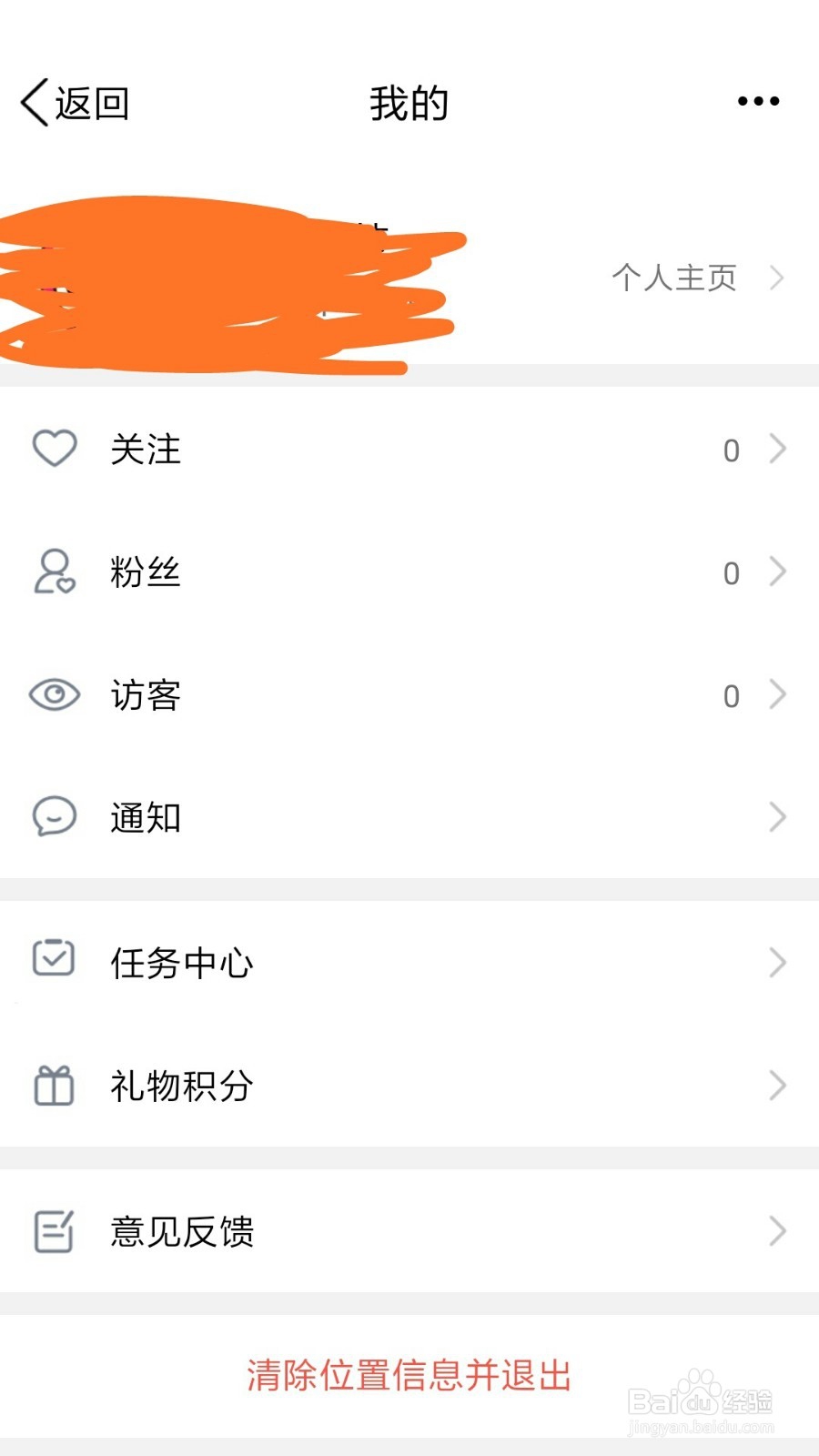The width and height of the screenshot is (819, 1456).
Task: Open 个人主页 link
Action: tap(673, 278)
